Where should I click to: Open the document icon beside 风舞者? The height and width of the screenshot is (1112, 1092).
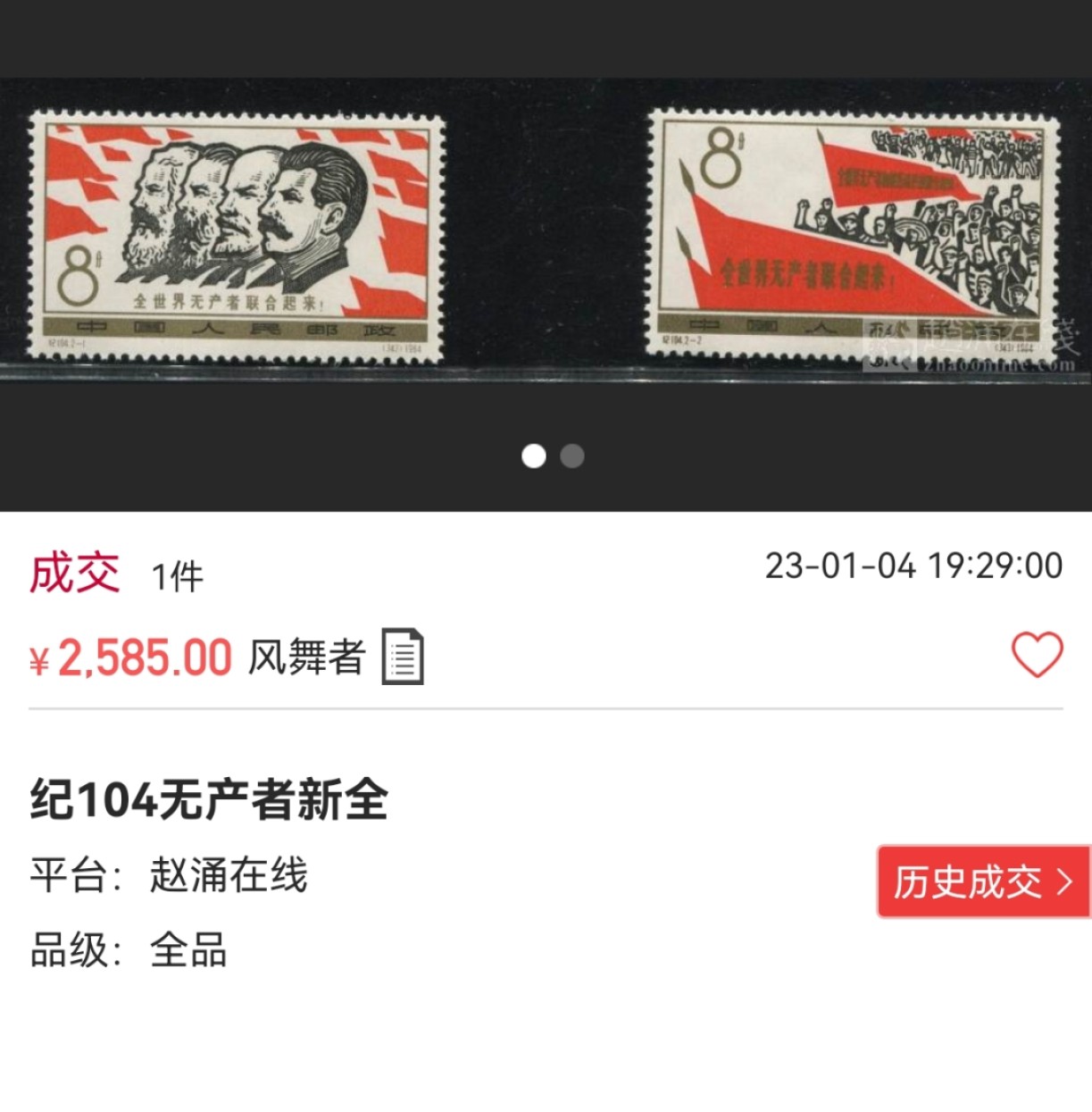click(403, 656)
